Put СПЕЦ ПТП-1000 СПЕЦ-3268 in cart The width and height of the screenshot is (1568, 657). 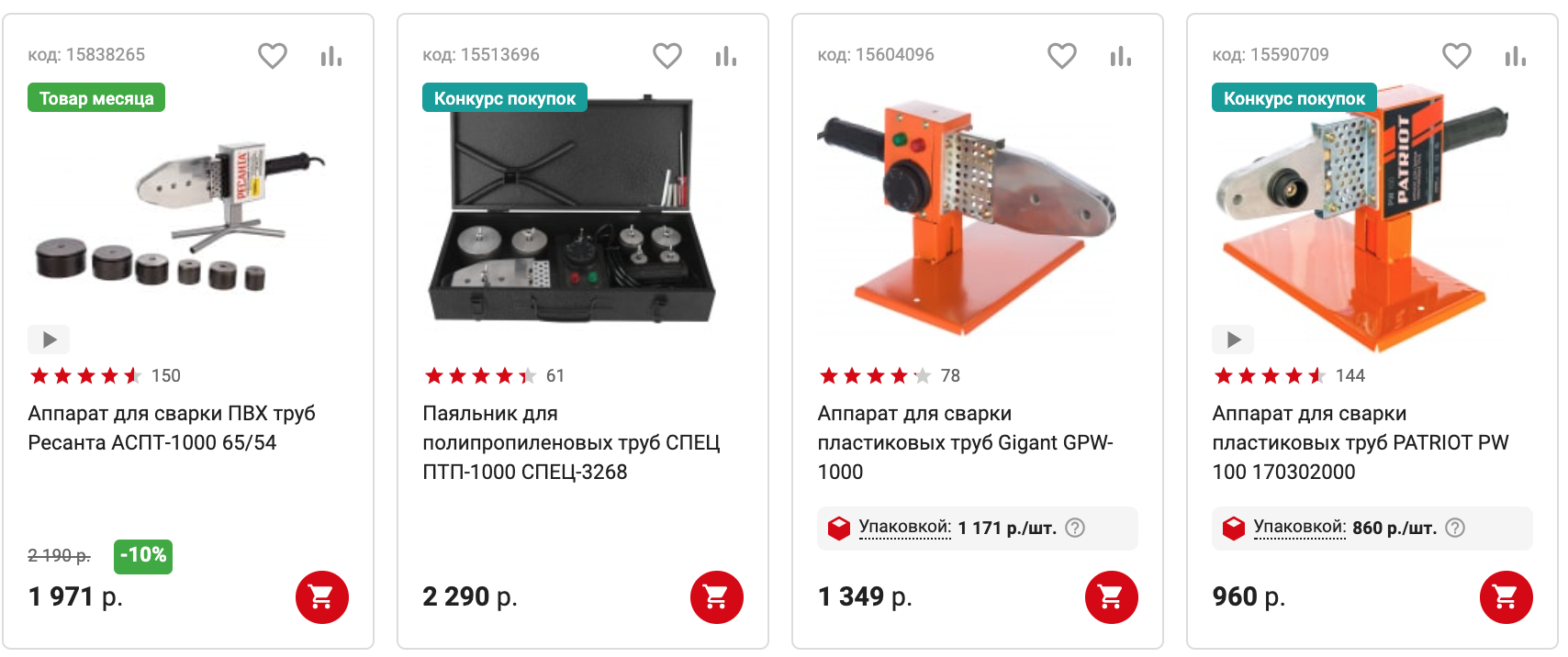717,597
